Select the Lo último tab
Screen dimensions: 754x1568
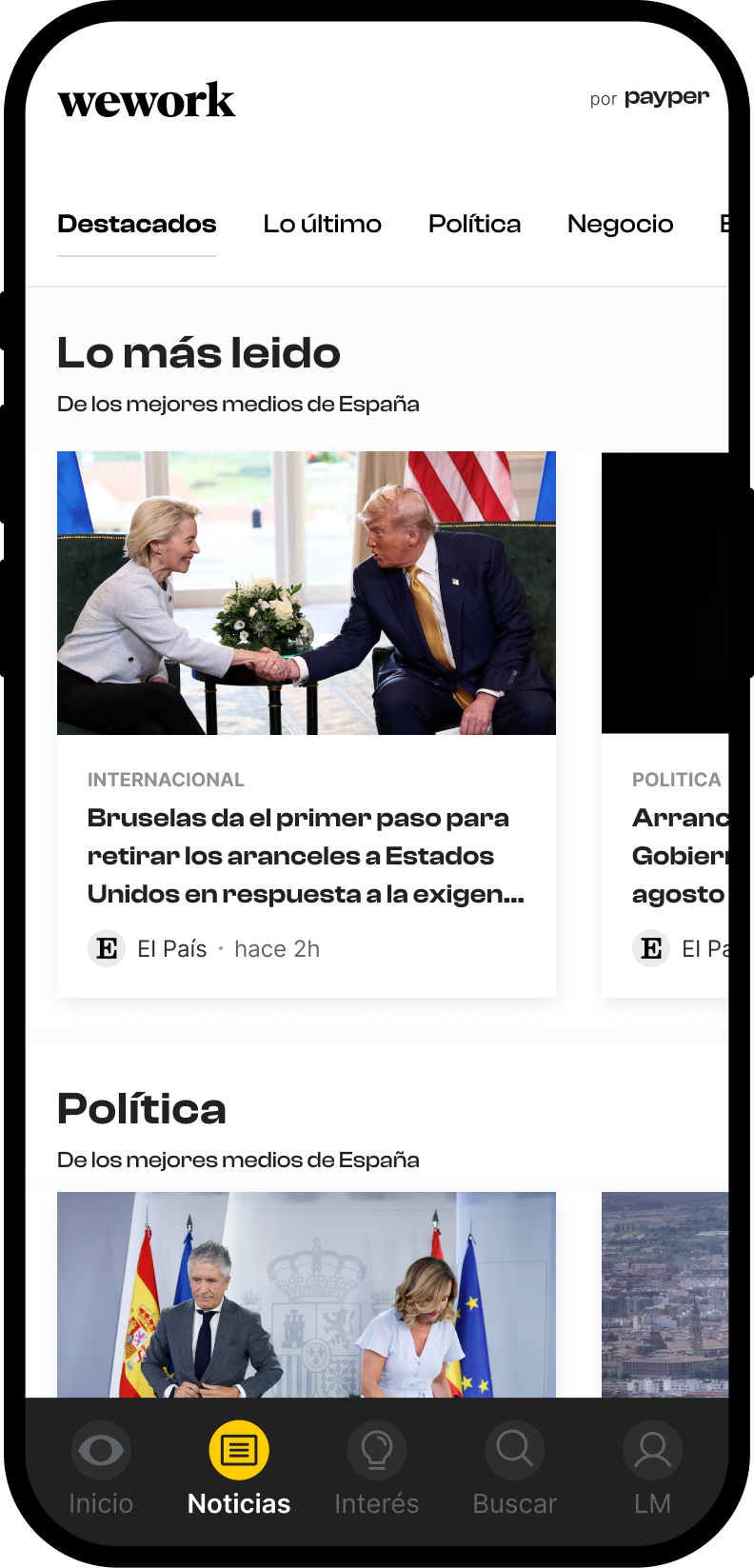tap(322, 225)
